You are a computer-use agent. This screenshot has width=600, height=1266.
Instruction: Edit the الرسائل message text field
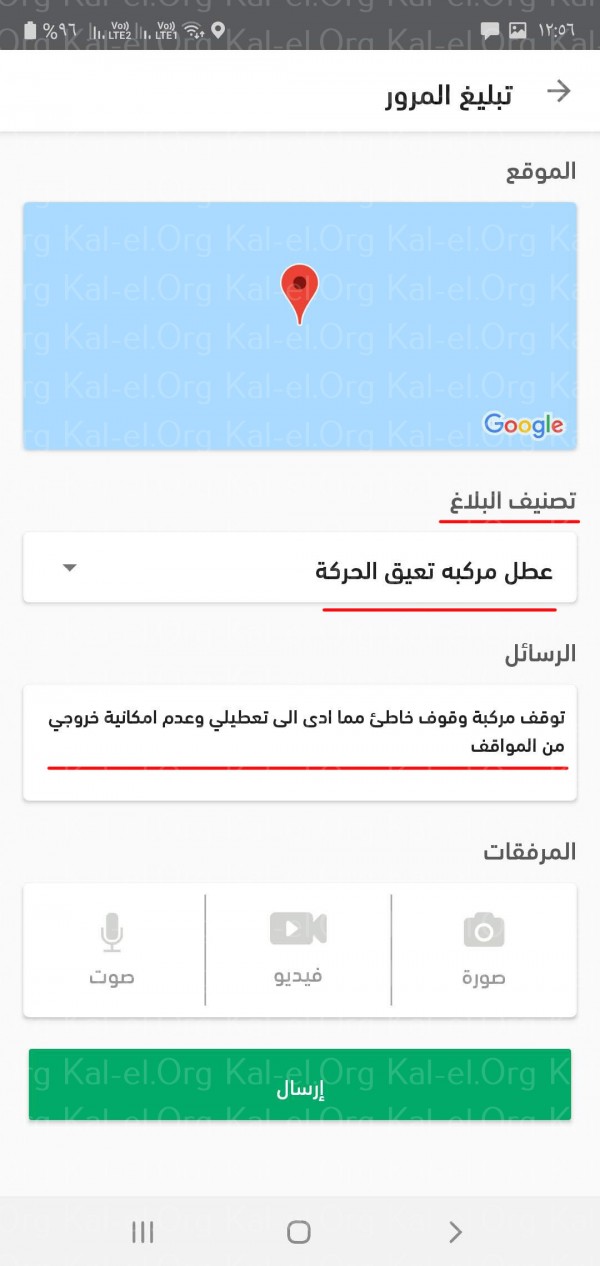click(x=300, y=742)
